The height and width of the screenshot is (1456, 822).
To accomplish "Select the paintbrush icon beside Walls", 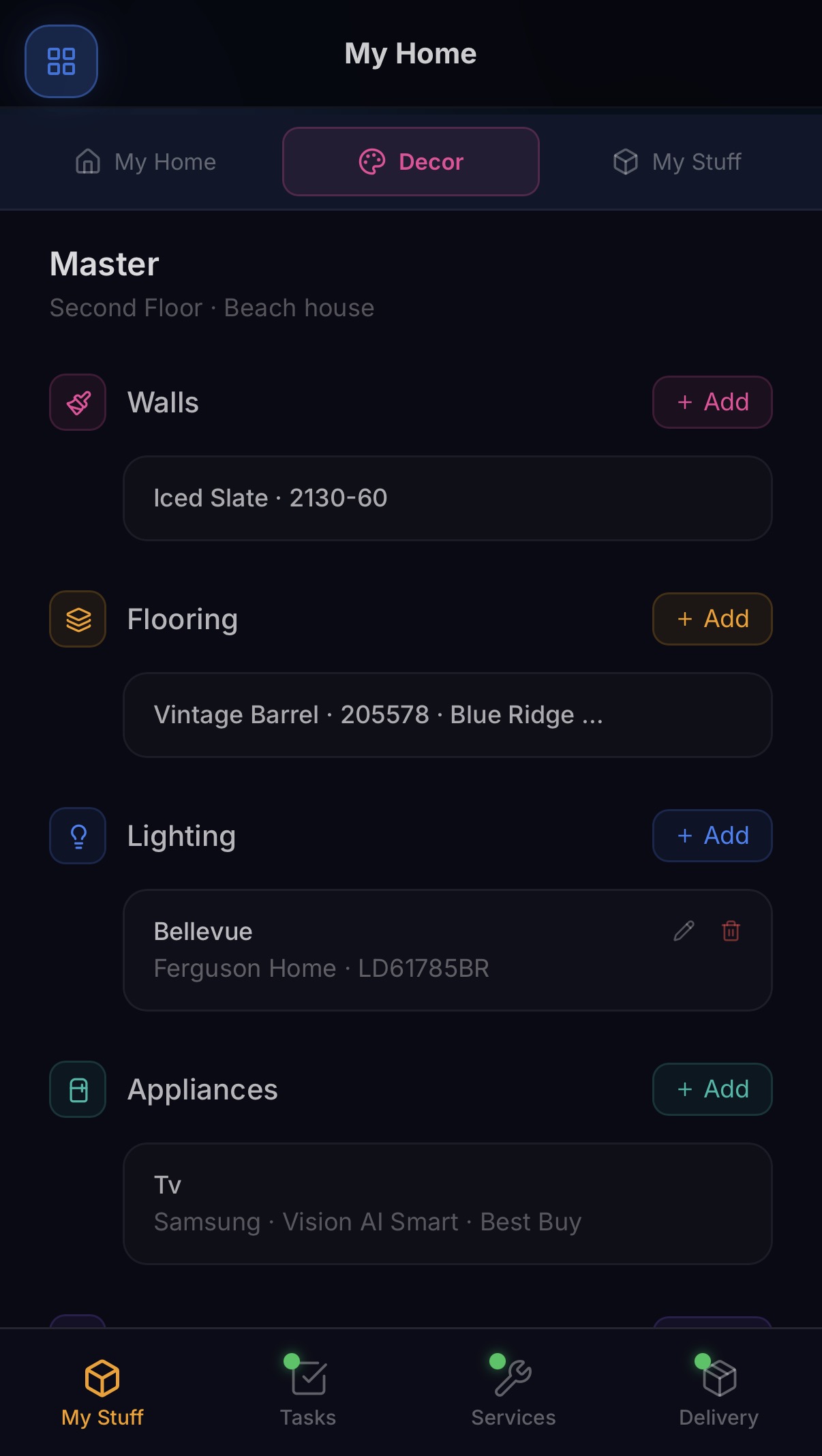I will [77, 402].
